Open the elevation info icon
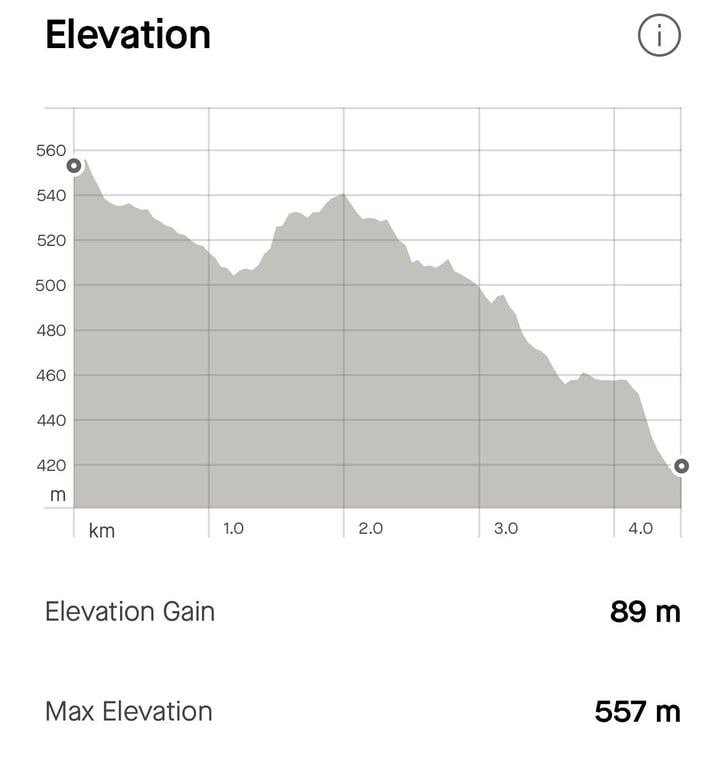This screenshot has height=768, width=726. pyautogui.click(x=659, y=37)
